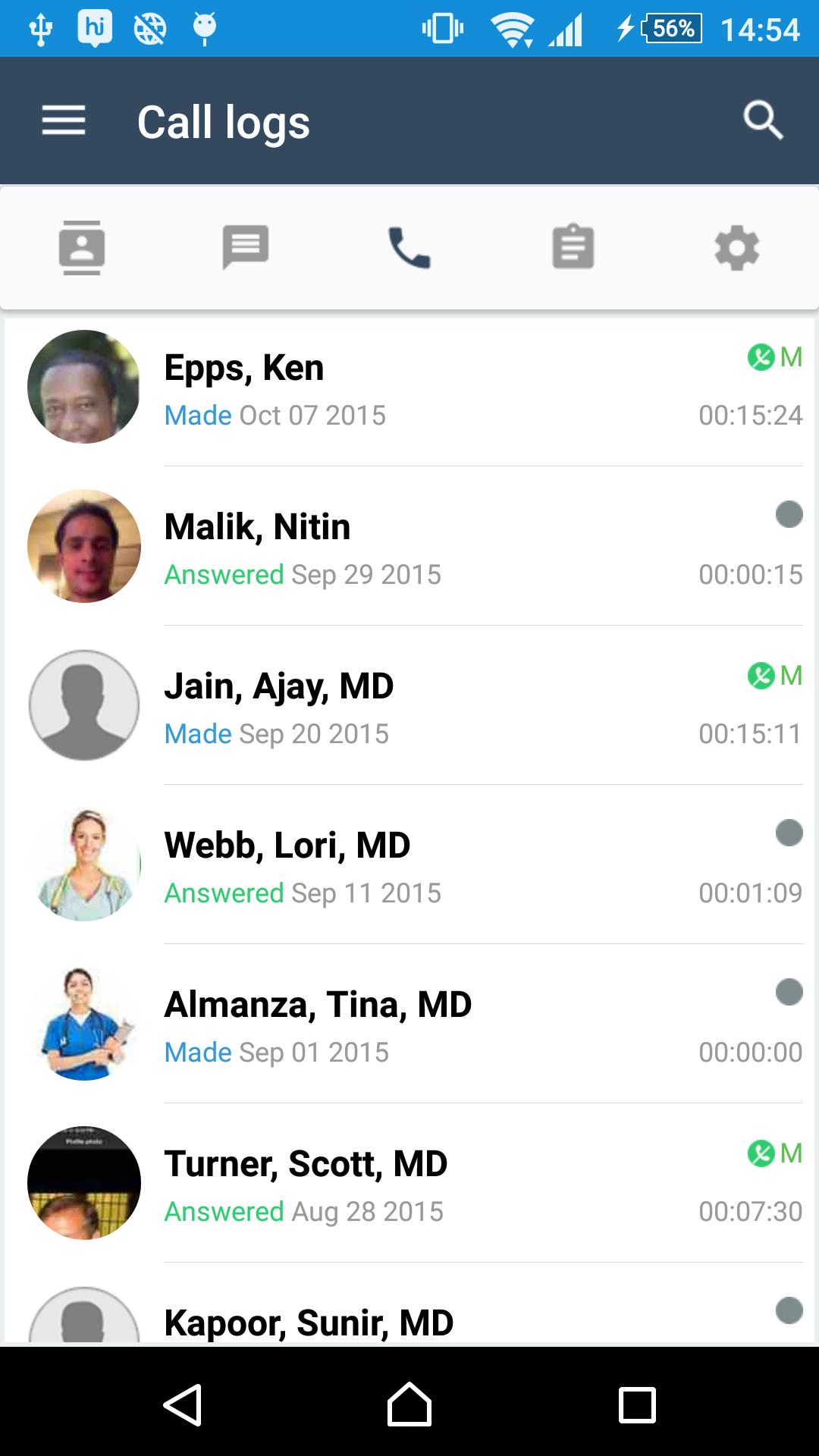Tap the status dot beside Webb, Lori, MD

(789, 832)
